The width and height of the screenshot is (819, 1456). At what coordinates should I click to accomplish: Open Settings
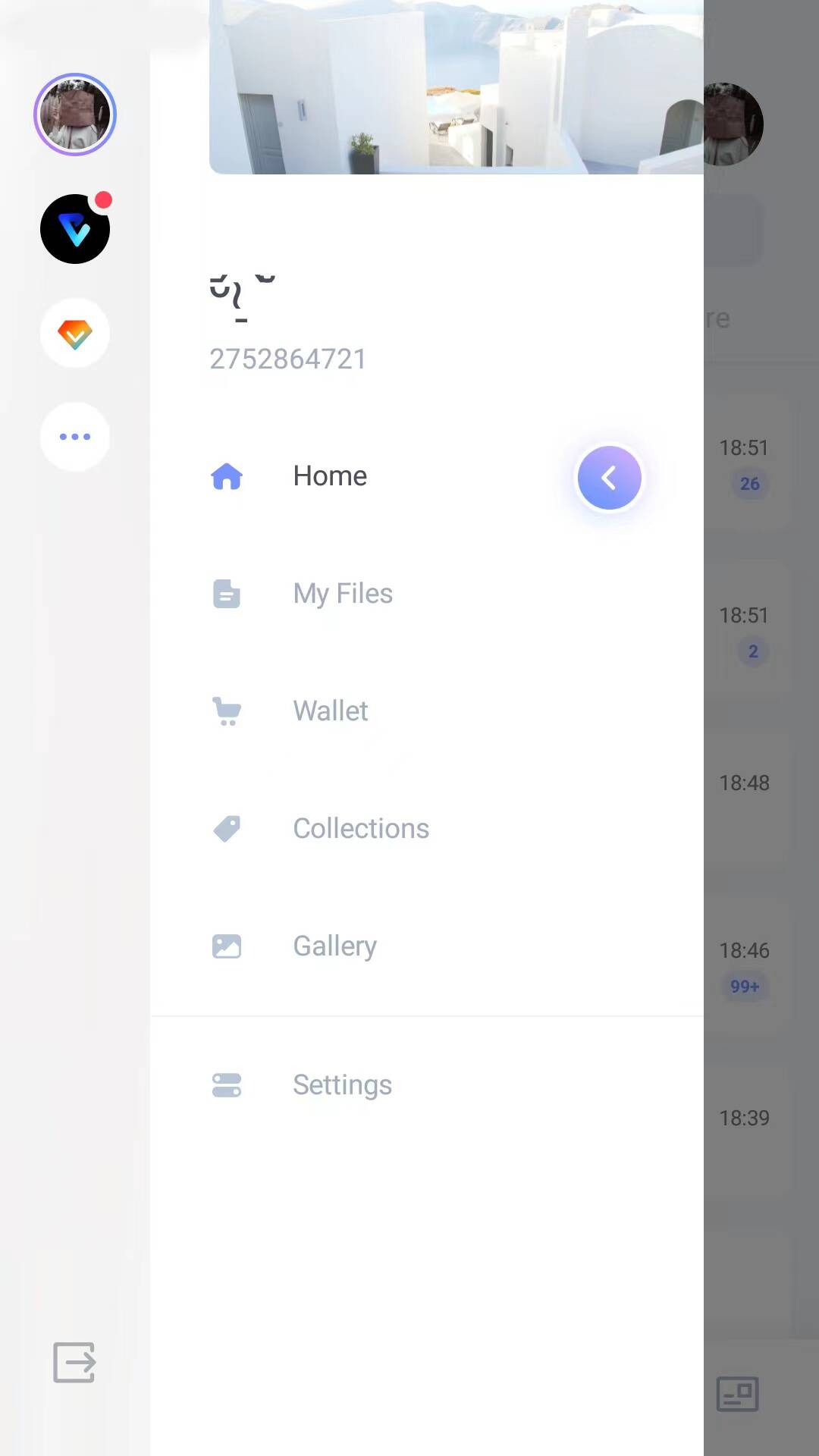click(x=342, y=1085)
